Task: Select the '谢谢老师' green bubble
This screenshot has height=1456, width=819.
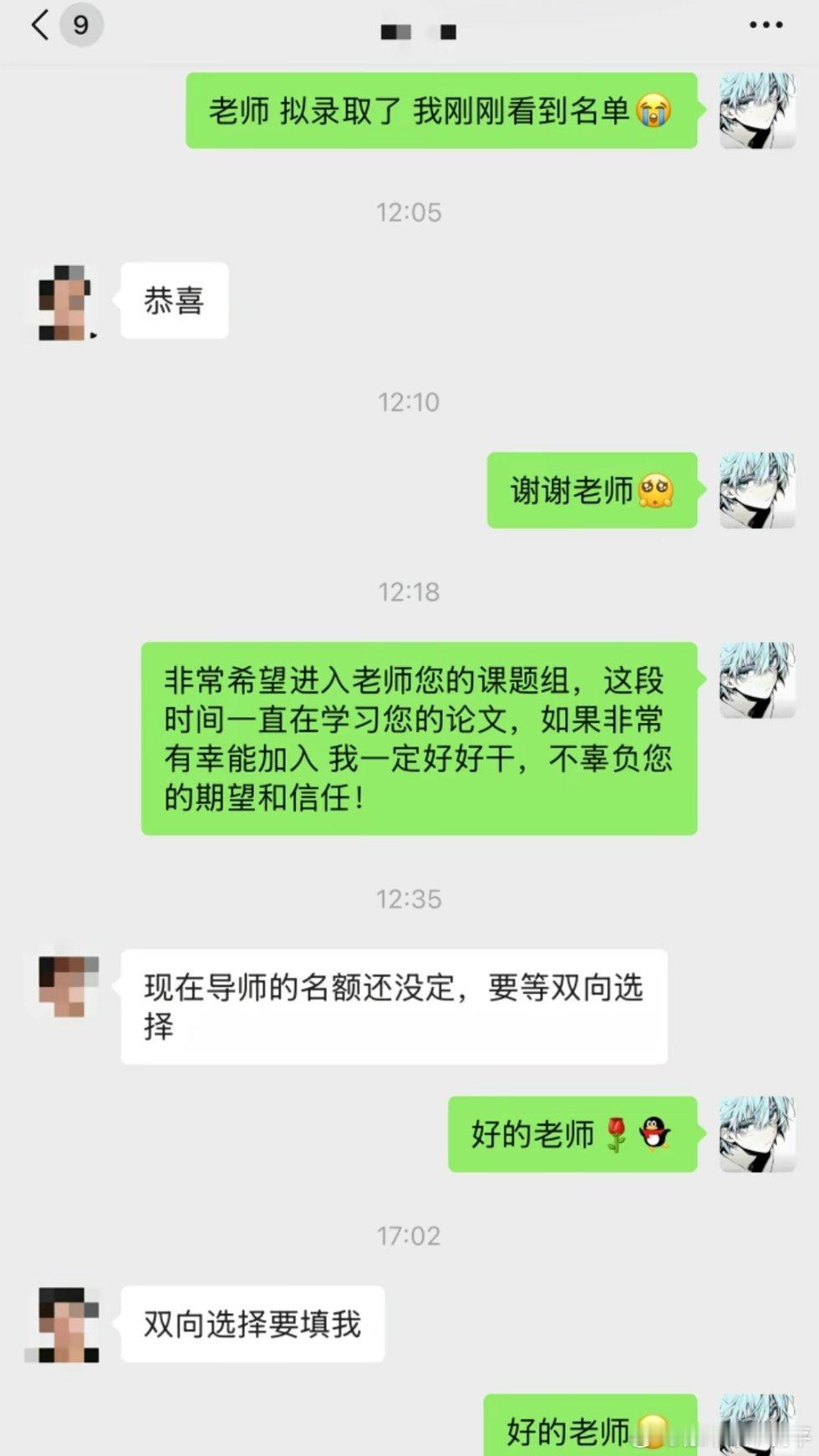Action: point(591,491)
